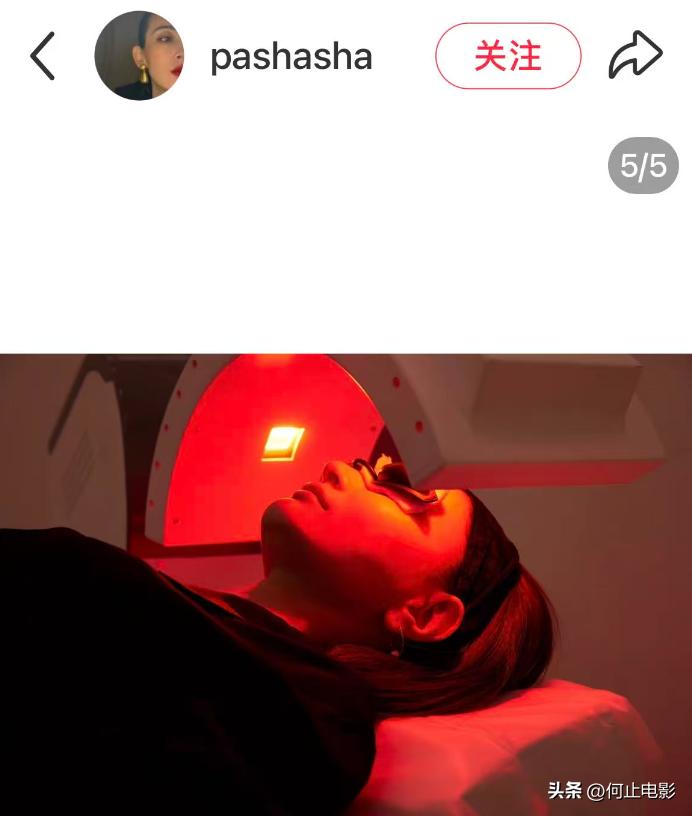Follow pashasha with the 关注 button
This screenshot has width=692, height=816.
(508, 56)
